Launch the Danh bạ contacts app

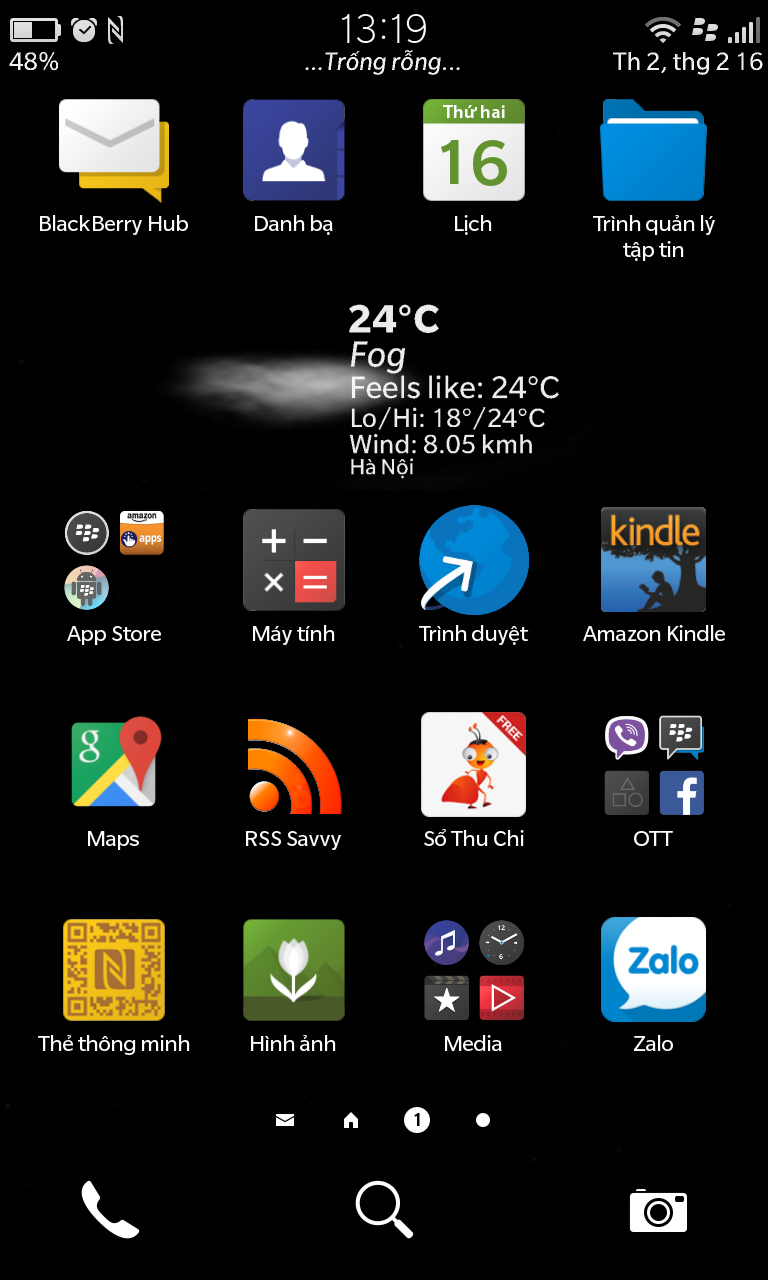pos(293,152)
